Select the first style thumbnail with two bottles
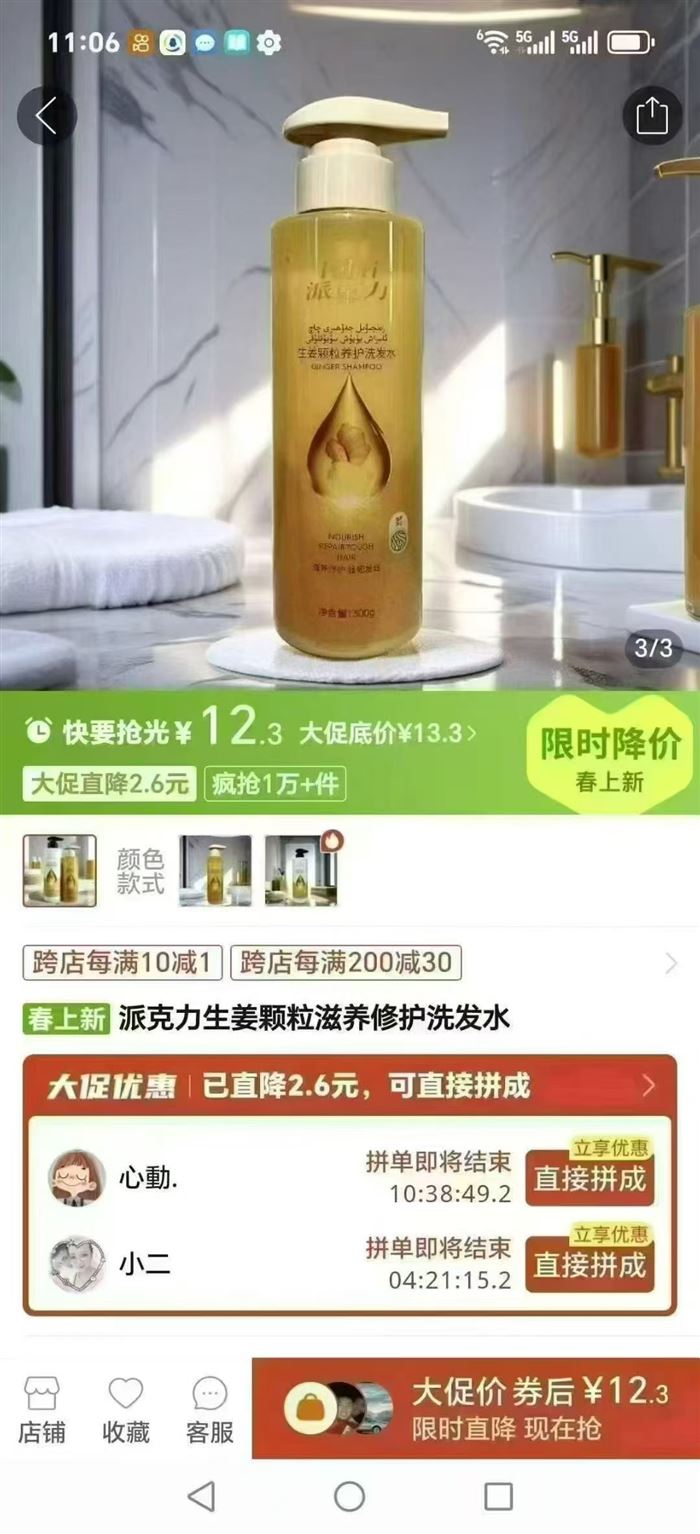The width and height of the screenshot is (700, 1534). 60,870
